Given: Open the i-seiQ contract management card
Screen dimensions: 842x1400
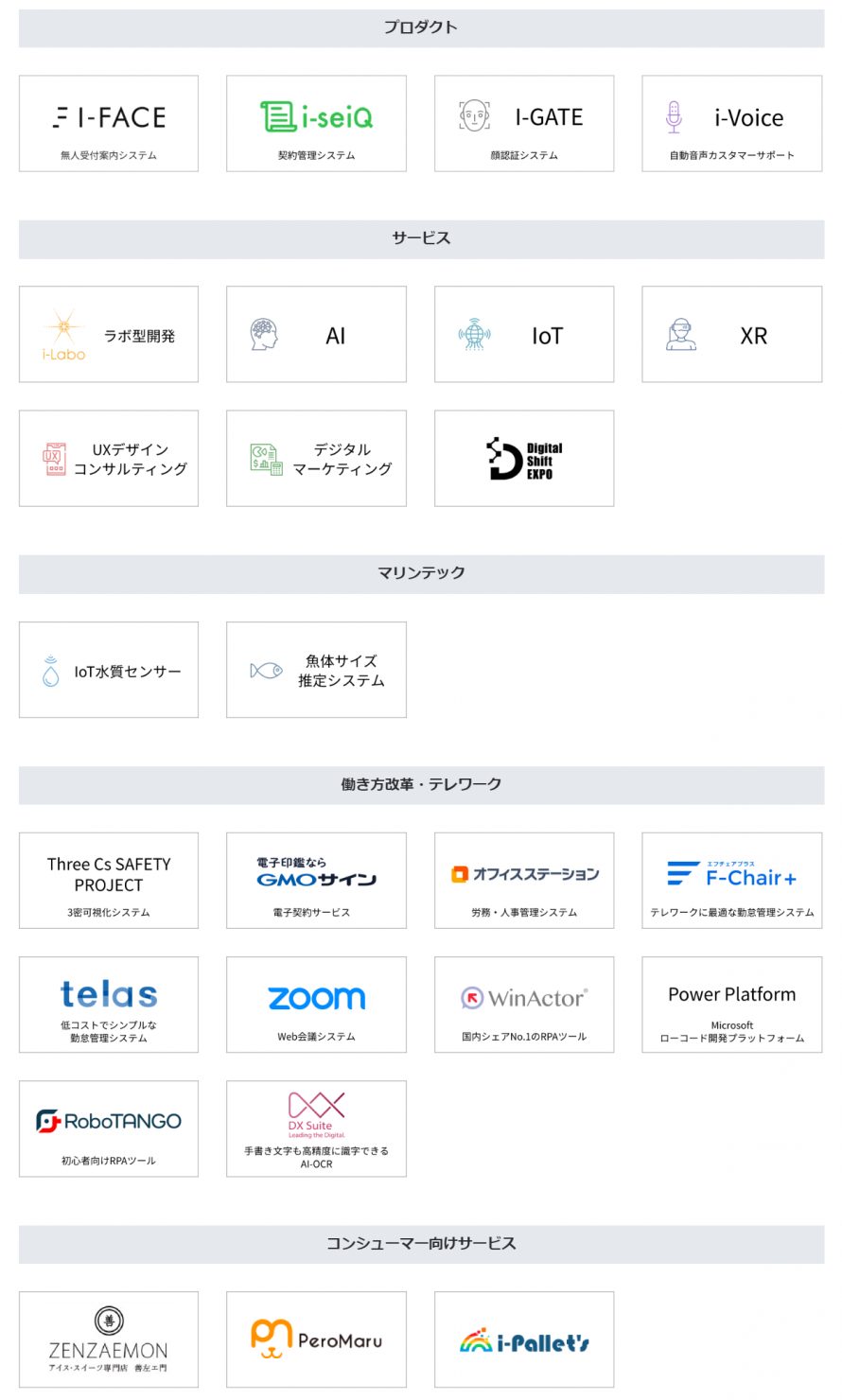Looking at the screenshot, I should (x=316, y=124).
